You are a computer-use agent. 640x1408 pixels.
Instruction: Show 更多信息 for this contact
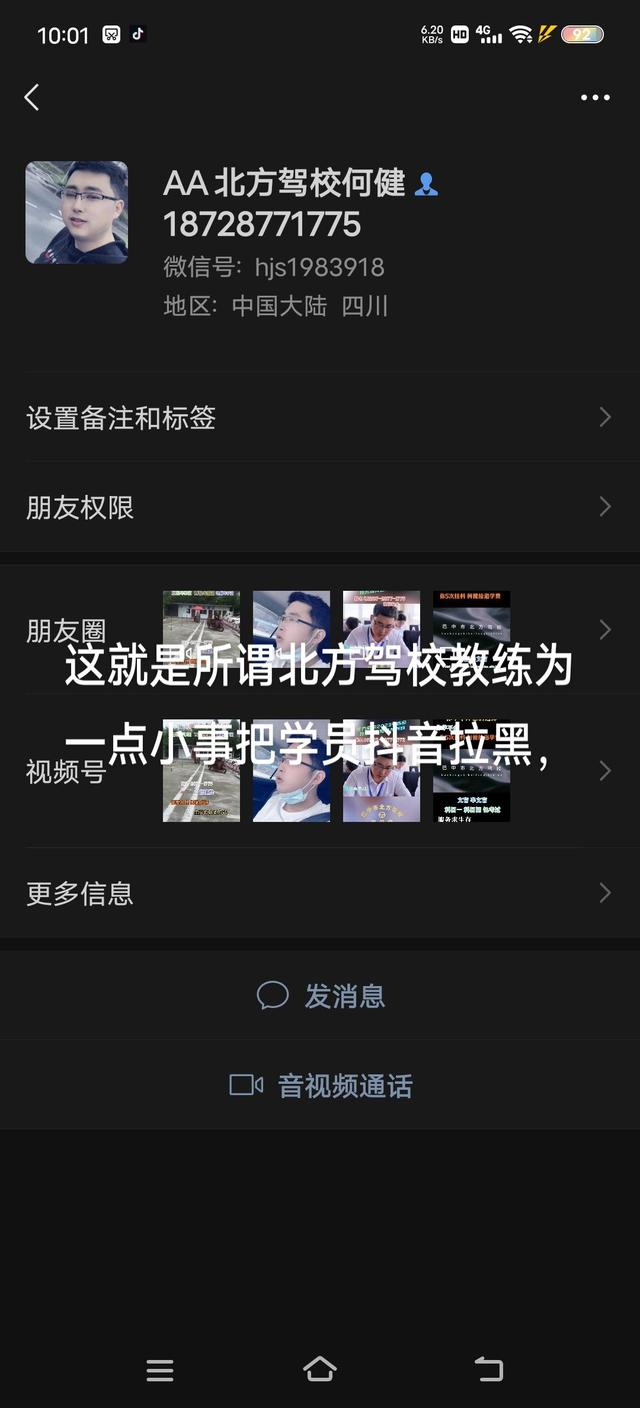(x=320, y=893)
